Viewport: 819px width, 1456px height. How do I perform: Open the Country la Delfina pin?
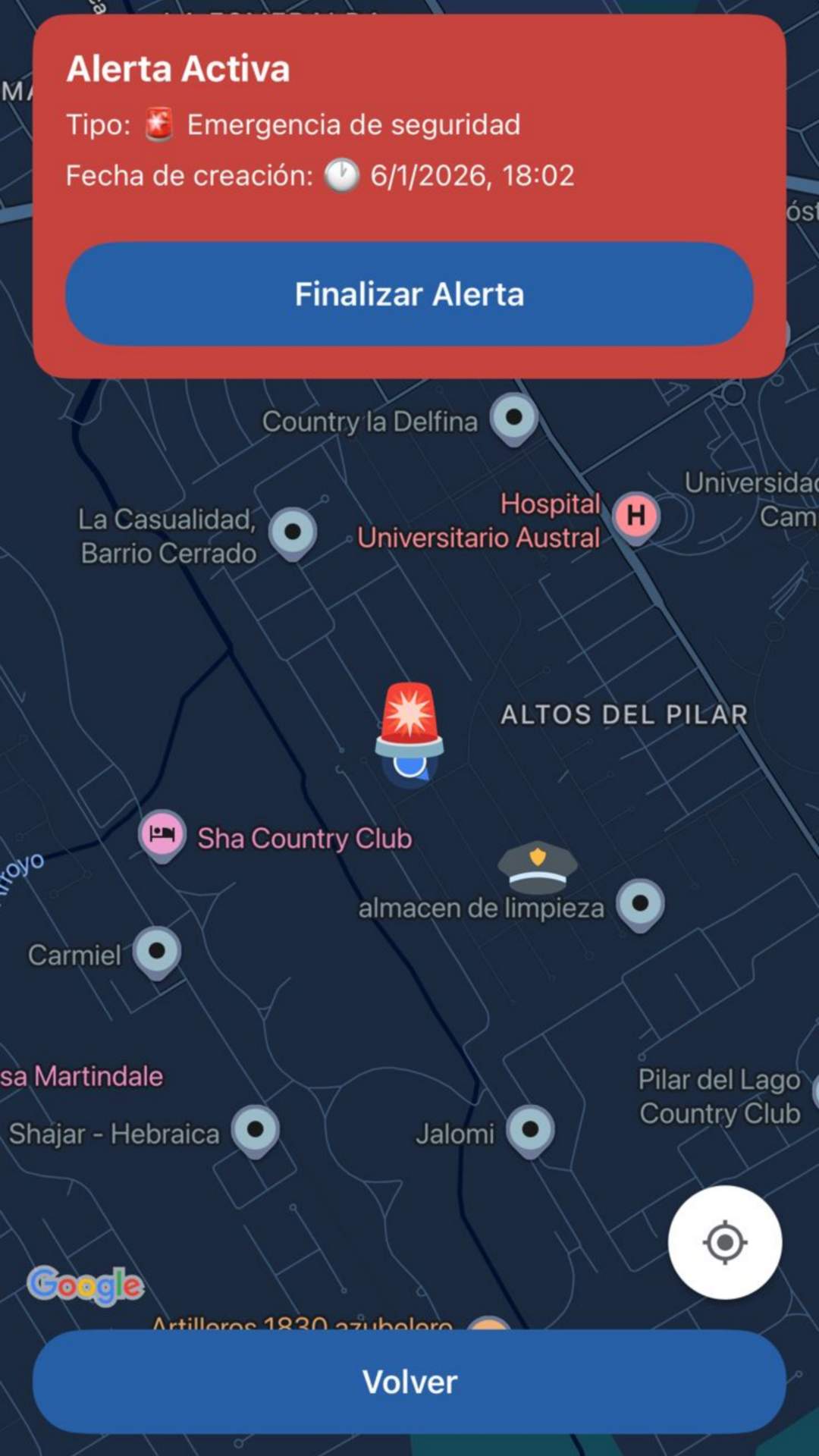pyautogui.click(x=514, y=418)
